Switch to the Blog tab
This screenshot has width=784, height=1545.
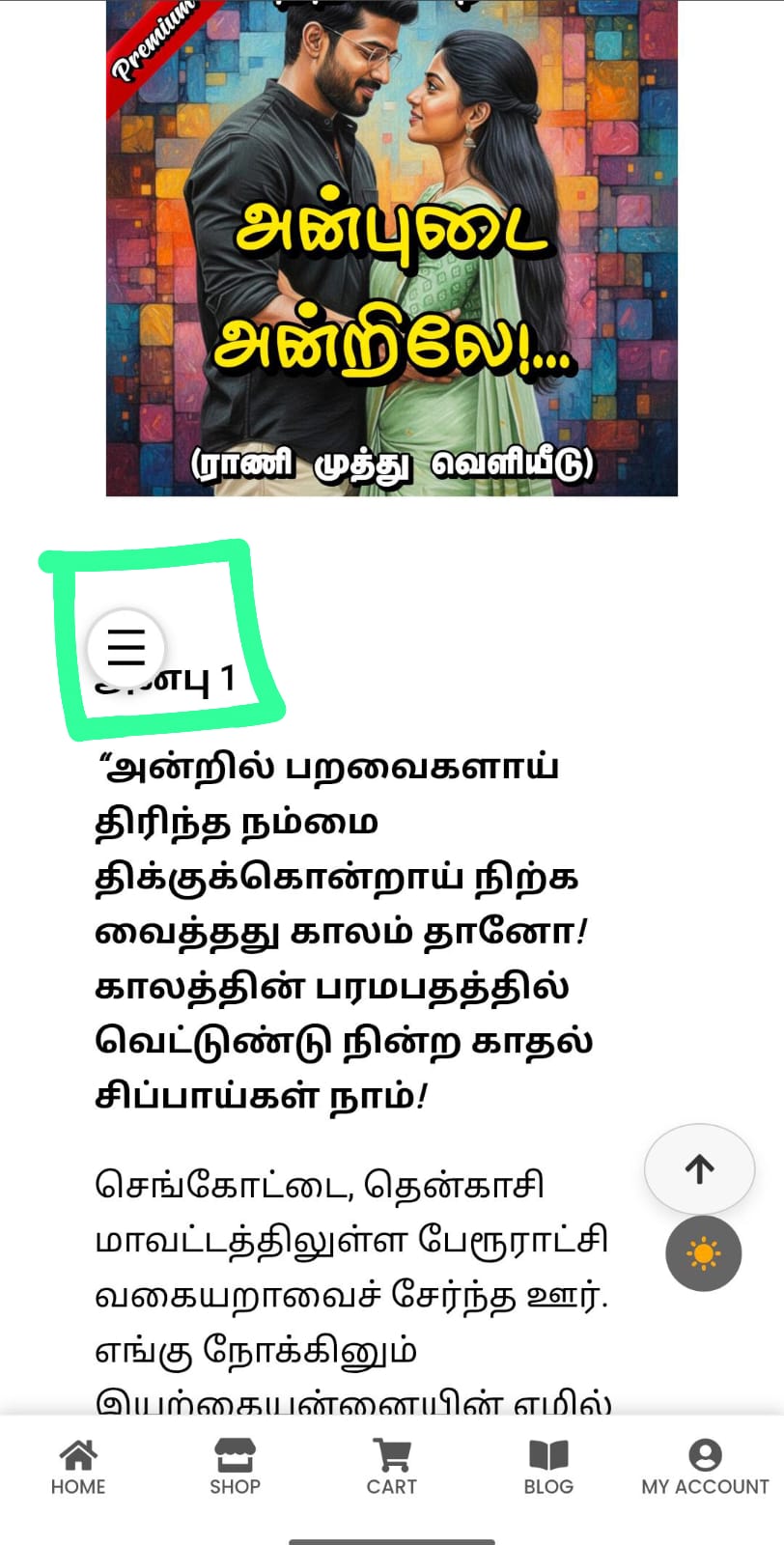pyautogui.click(x=548, y=1468)
